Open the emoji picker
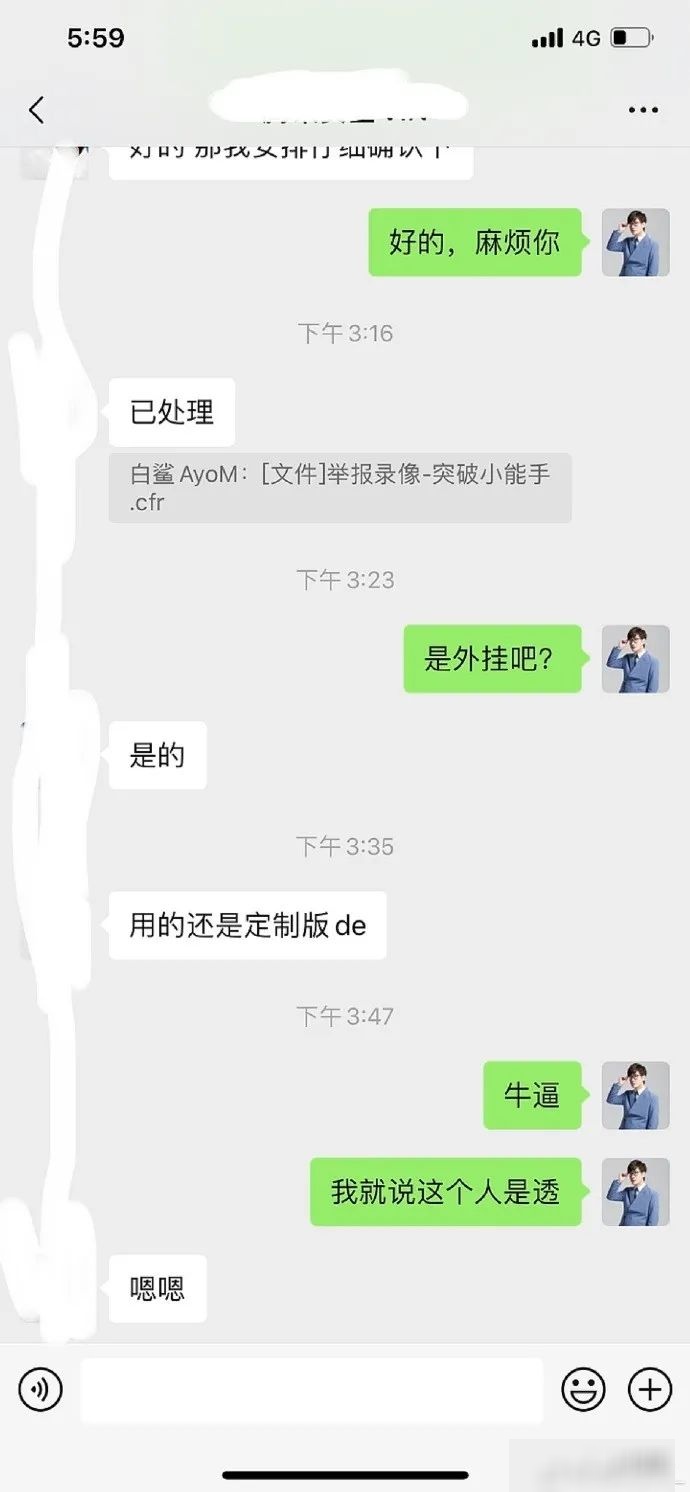 [583, 1389]
